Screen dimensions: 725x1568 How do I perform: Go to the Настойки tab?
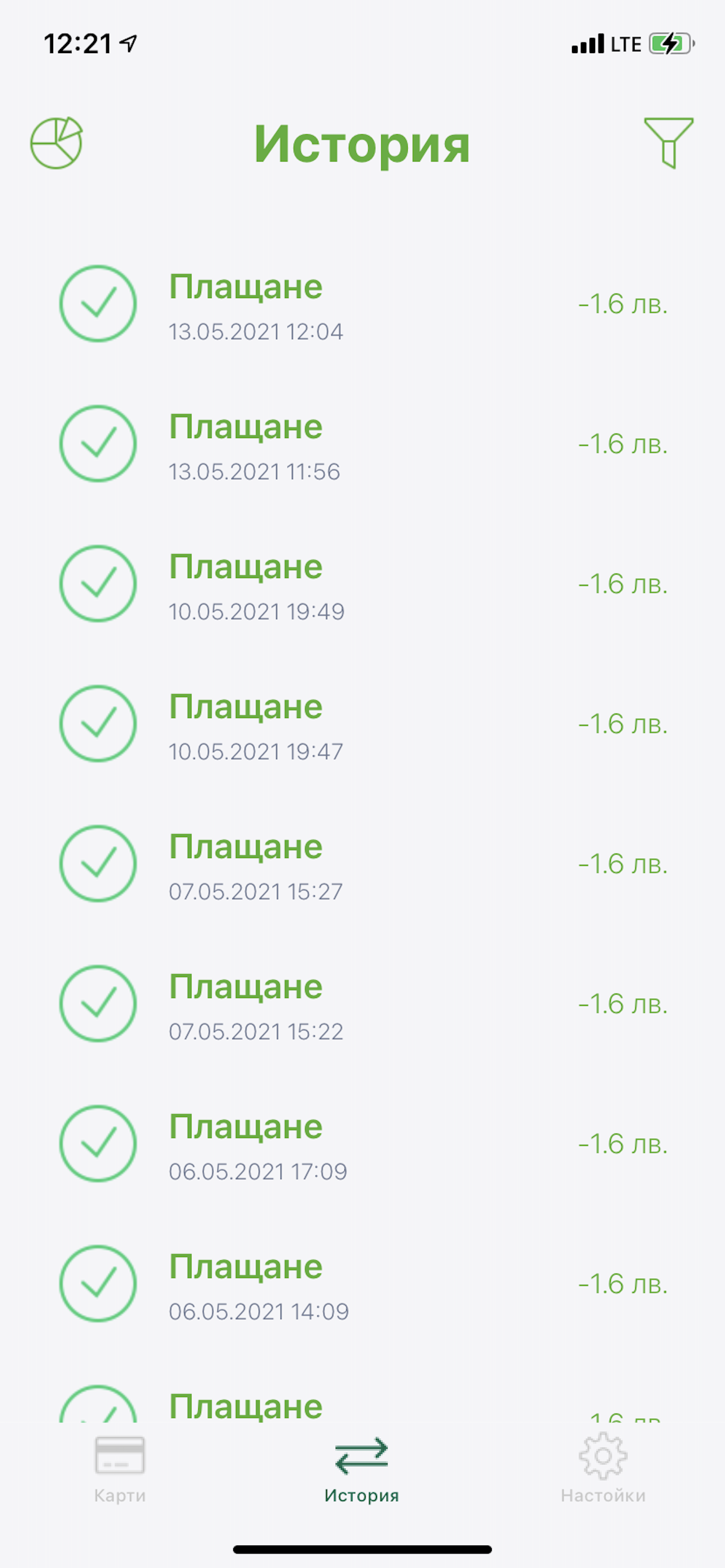tap(602, 1468)
